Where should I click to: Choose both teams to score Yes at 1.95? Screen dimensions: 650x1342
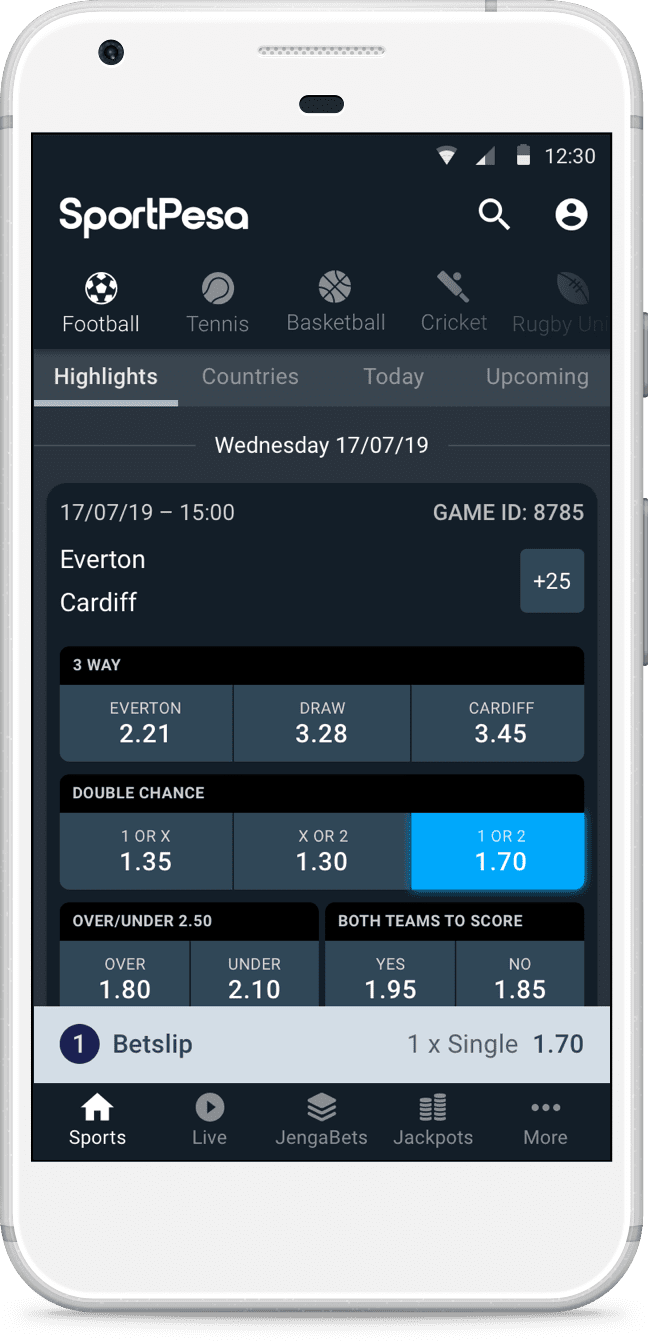(x=390, y=977)
